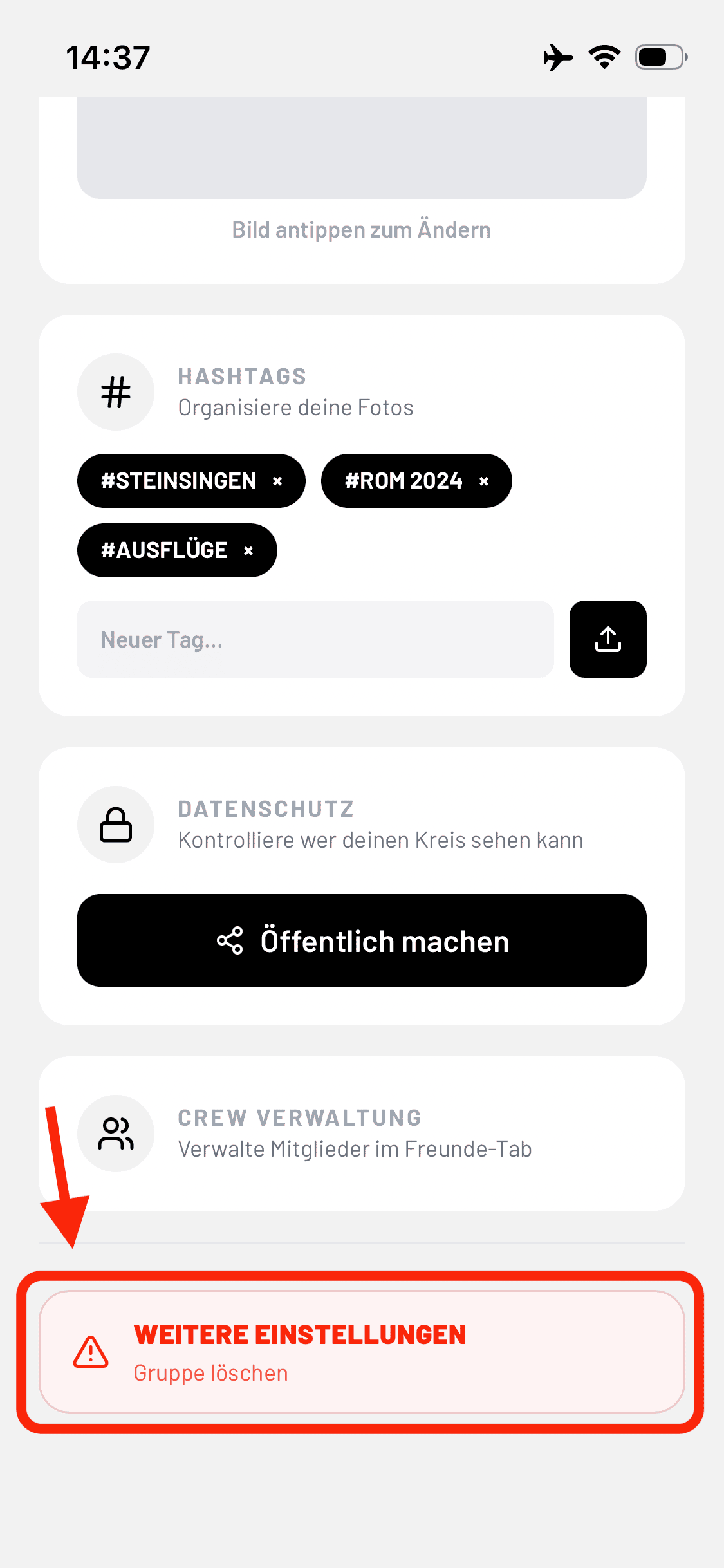Tap Gruppe löschen option
Screen dimensions: 724x1568
click(x=211, y=1372)
